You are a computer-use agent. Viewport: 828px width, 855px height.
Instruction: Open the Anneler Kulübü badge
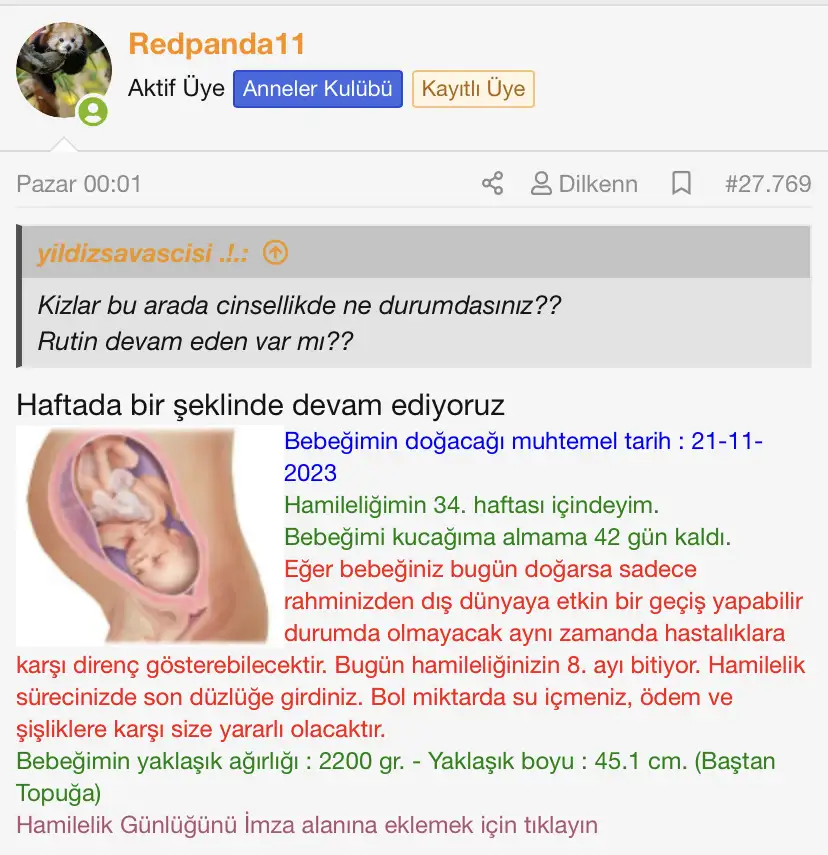(x=317, y=89)
